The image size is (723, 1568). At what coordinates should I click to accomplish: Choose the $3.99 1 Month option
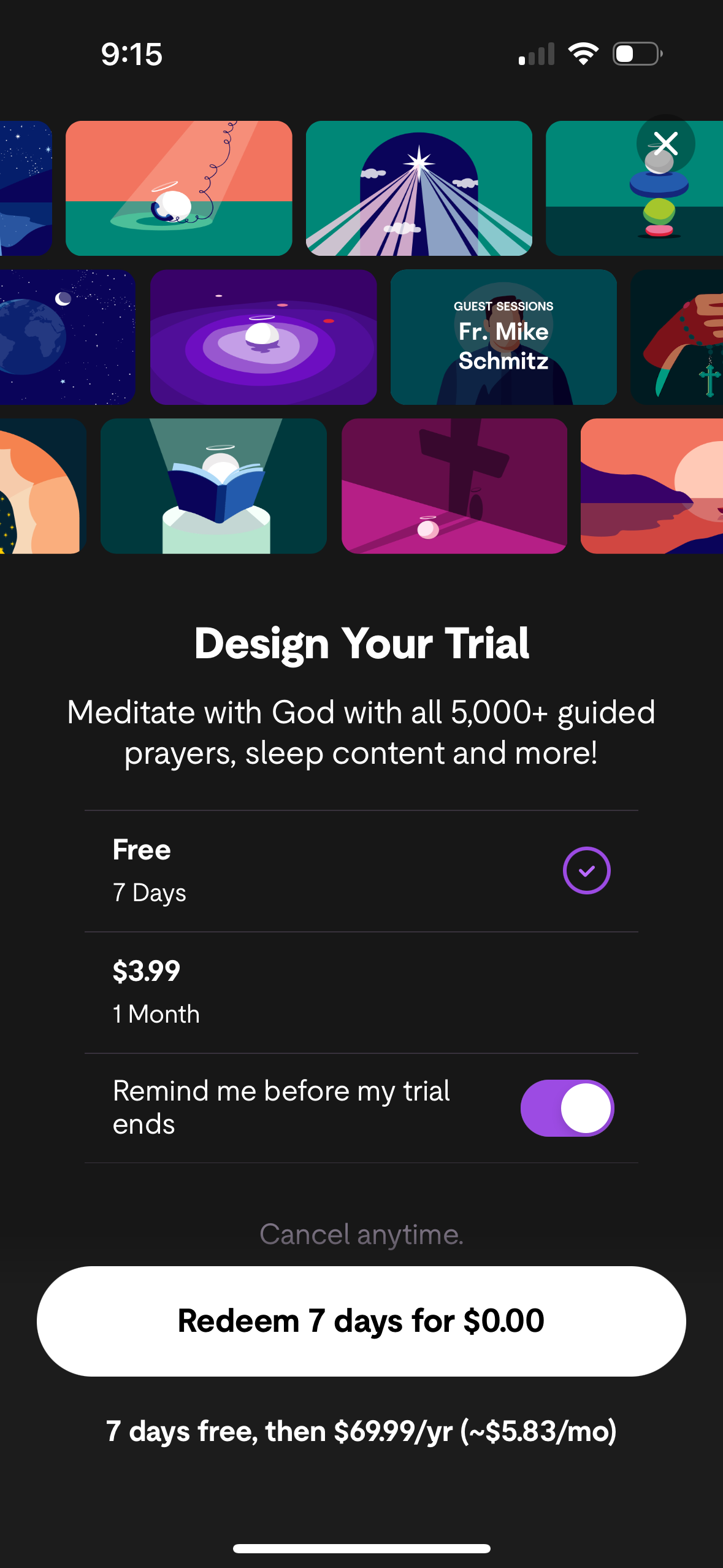pos(361,992)
